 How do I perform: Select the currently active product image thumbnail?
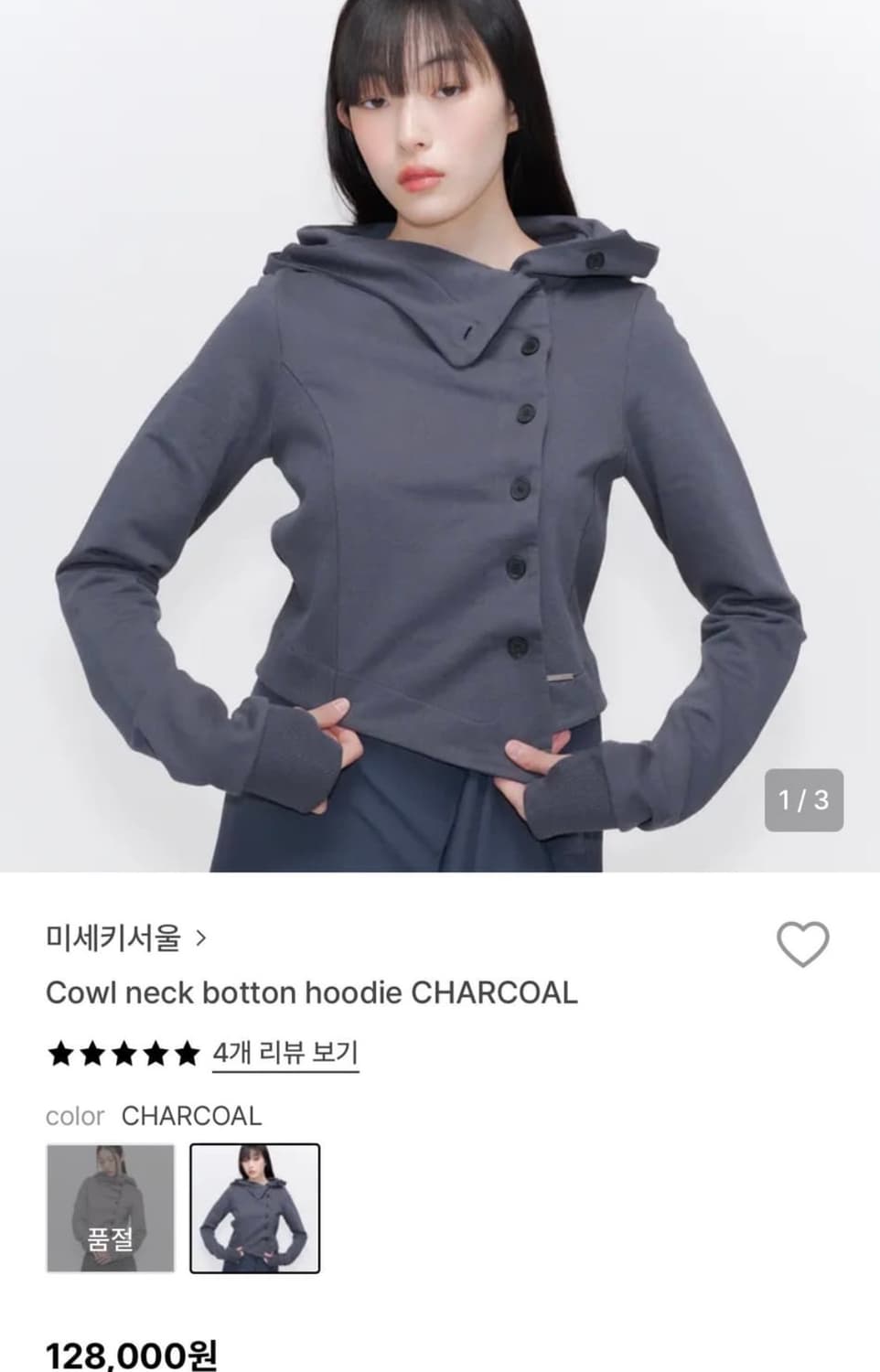254,1207
